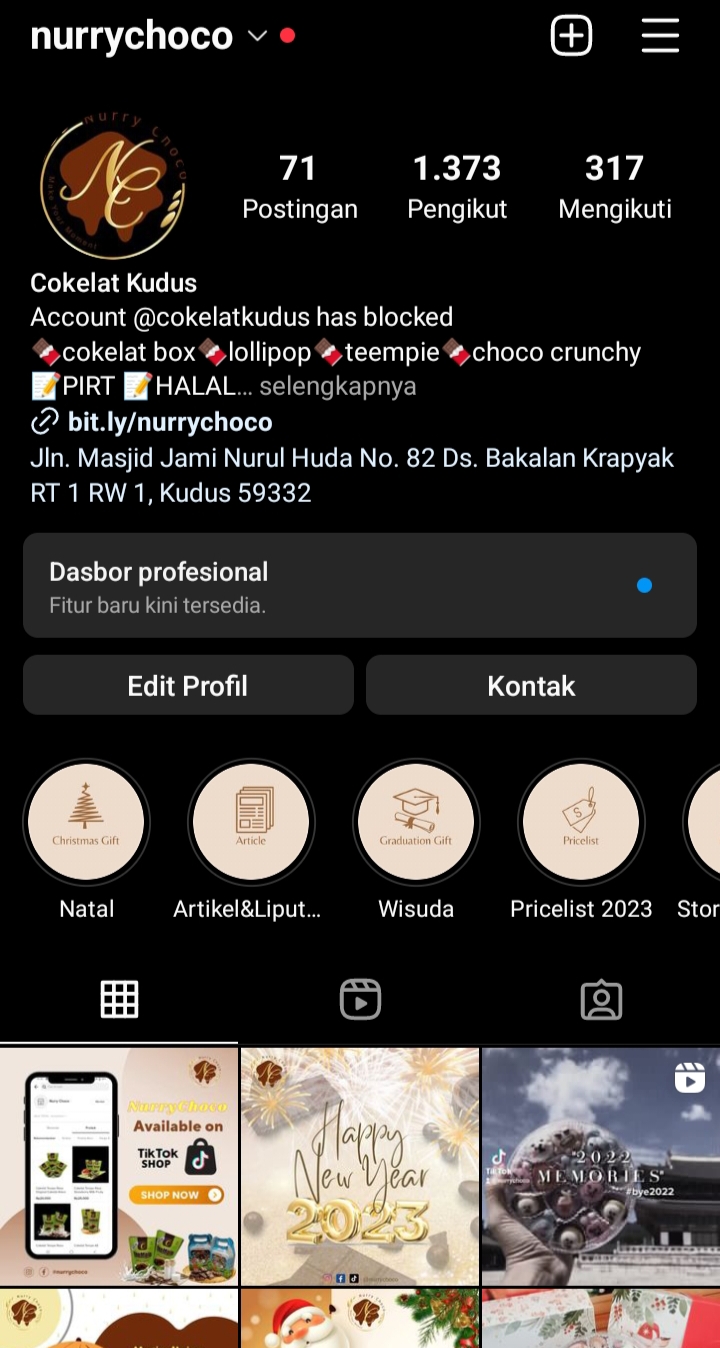The height and width of the screenshot is (1348, 720).
Task: Open the Natal story highlight
Action: 87,823
